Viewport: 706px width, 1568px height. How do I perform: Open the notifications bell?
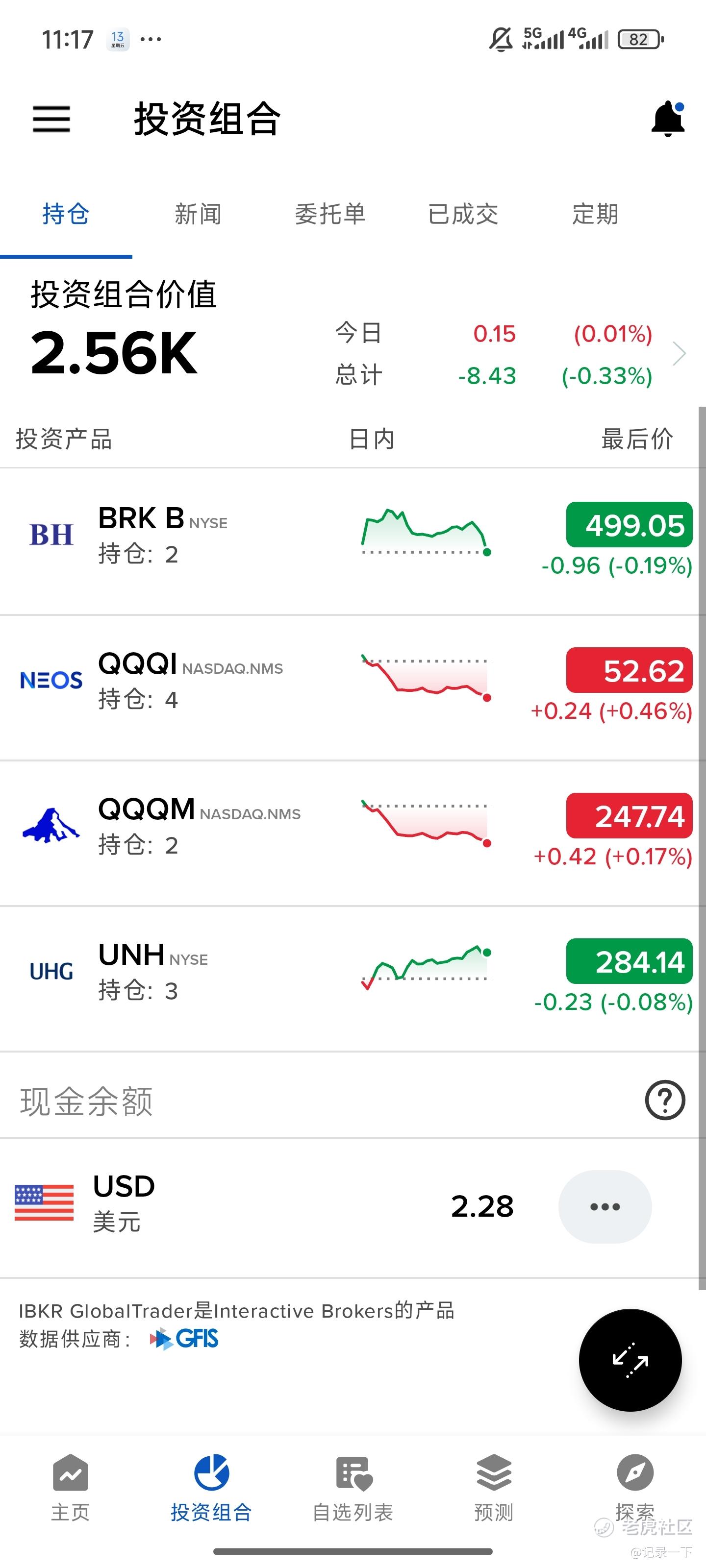[x=668, y=119]
